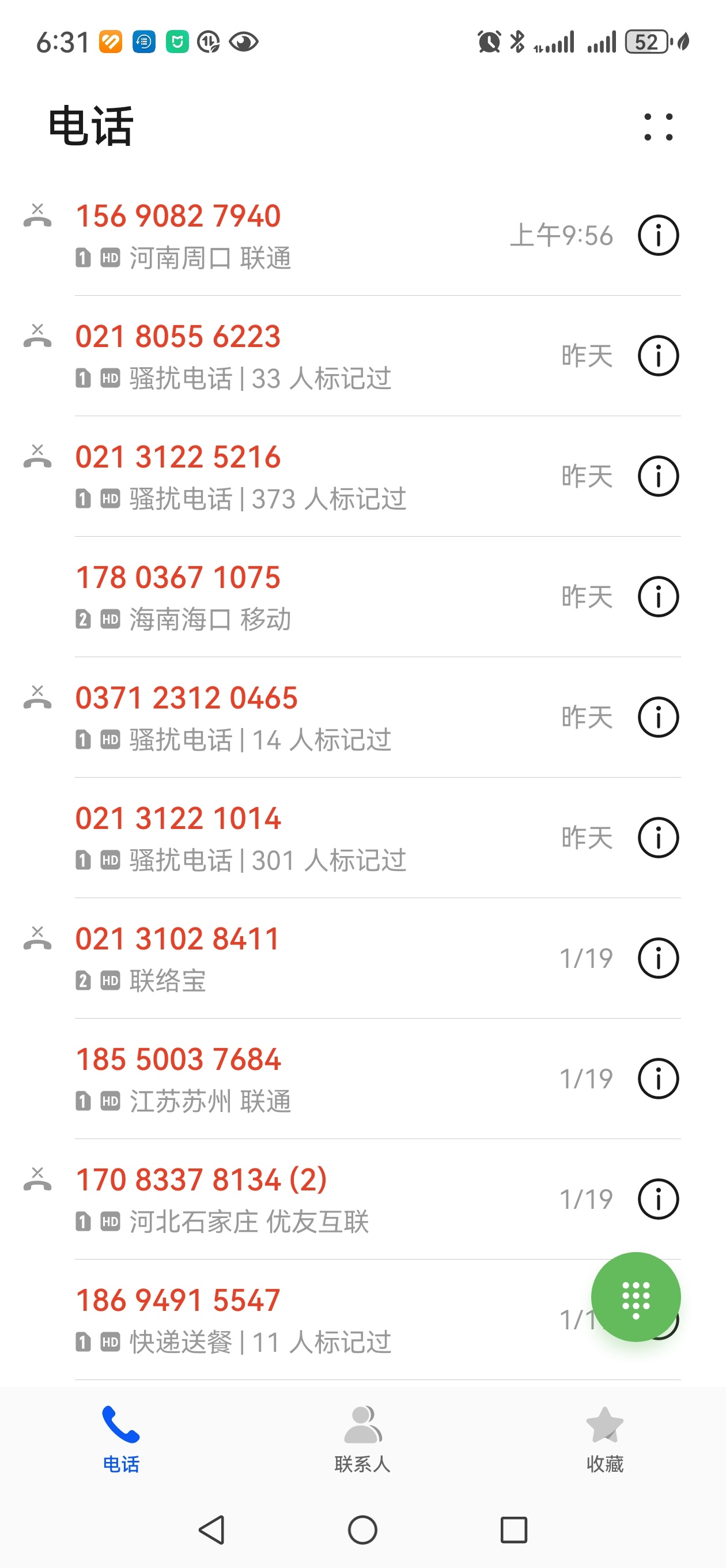Switch to the 收藏 tab

[604, 1439]
